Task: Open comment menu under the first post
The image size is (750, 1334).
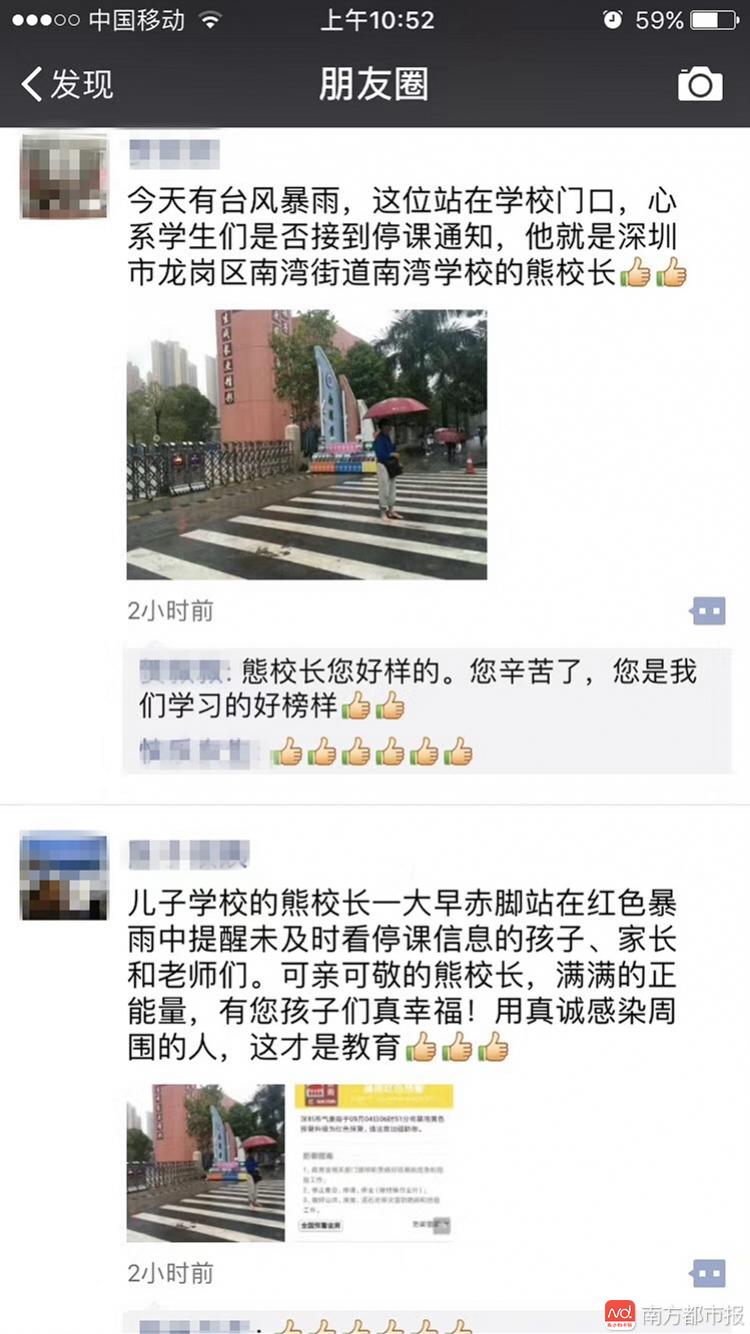Action: point(708,611)
